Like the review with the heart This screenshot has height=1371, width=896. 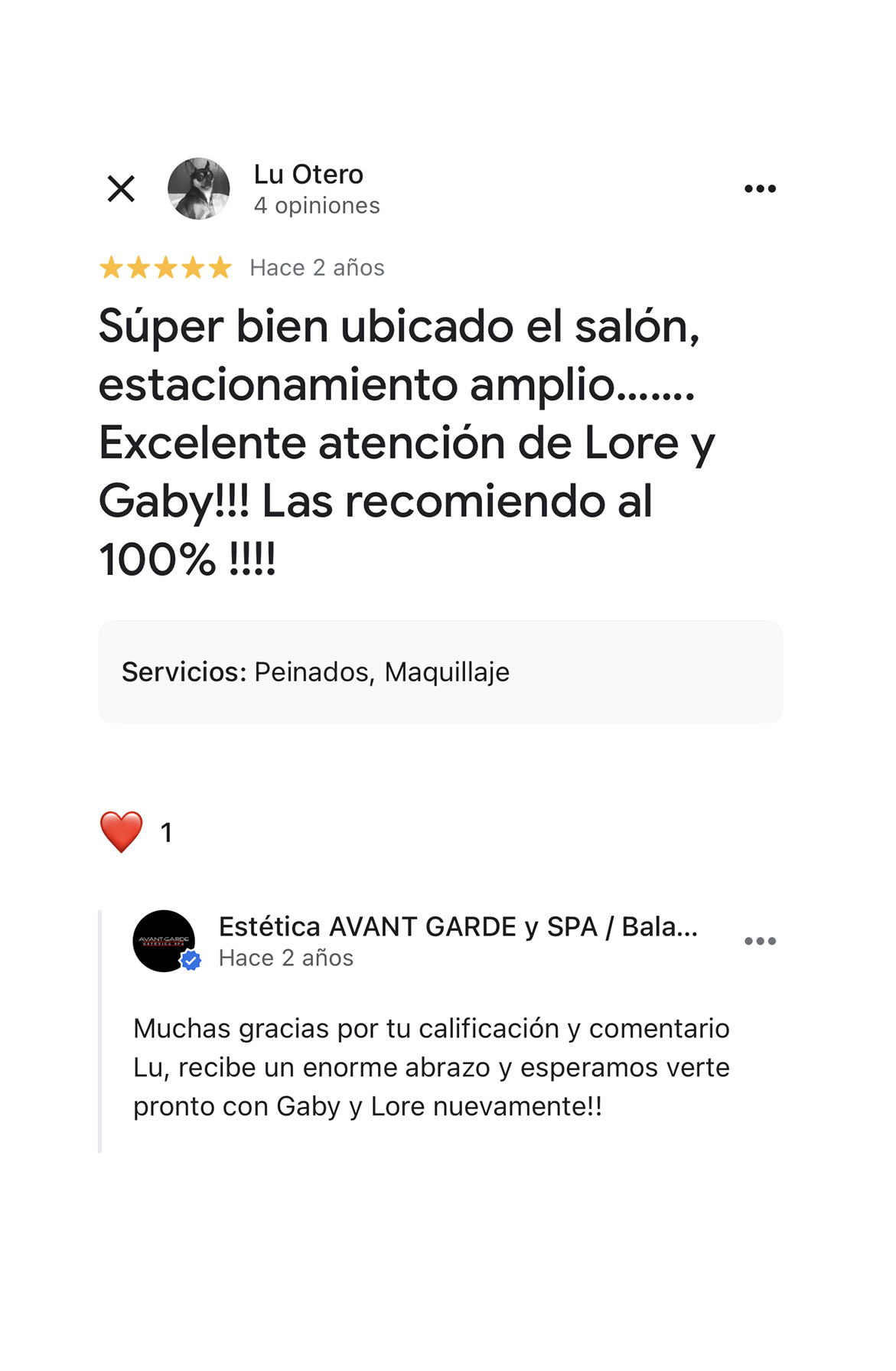pyautogui.click(x=122, y=832)
